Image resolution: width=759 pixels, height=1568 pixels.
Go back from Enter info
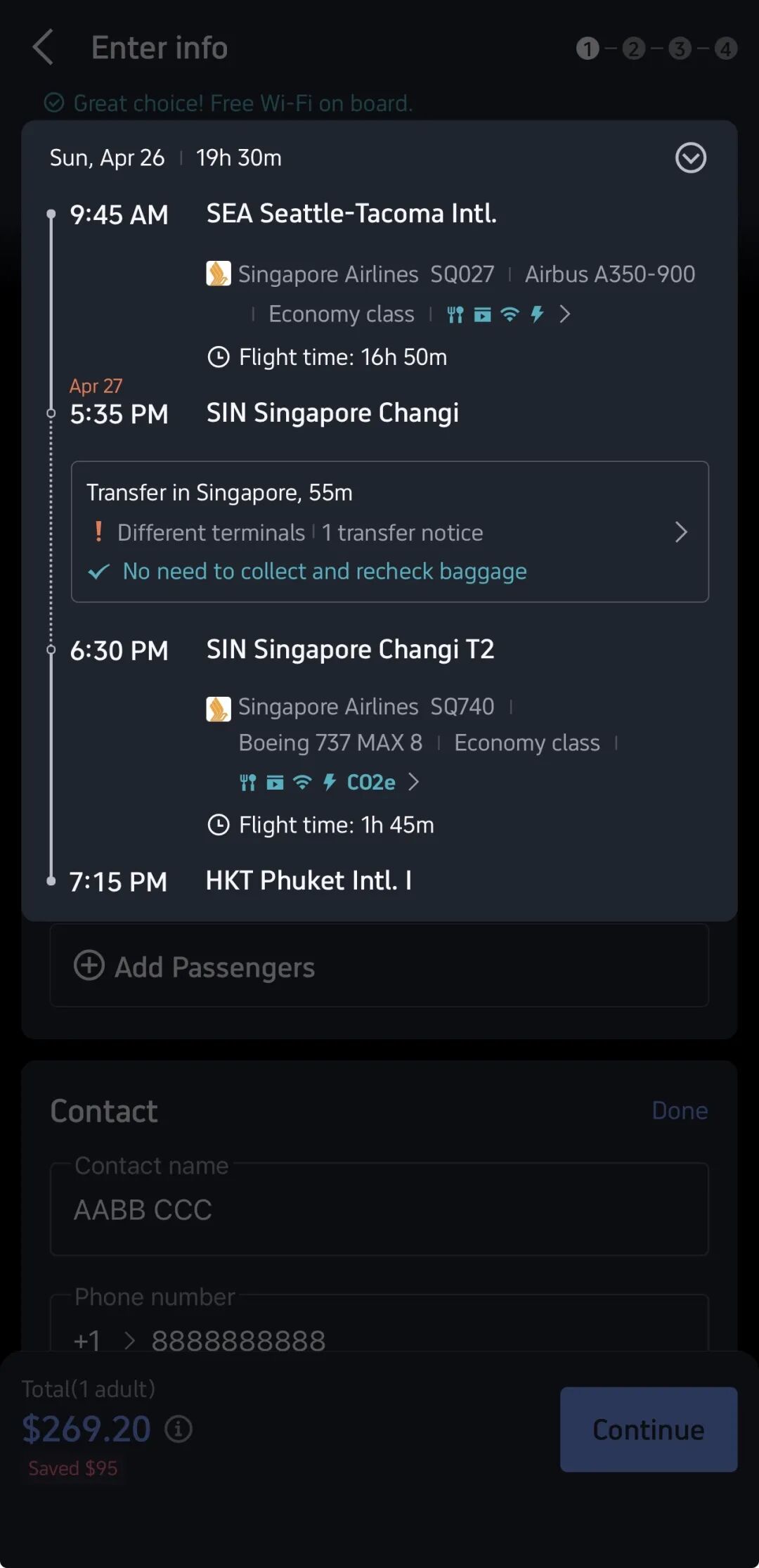point(44,48)
